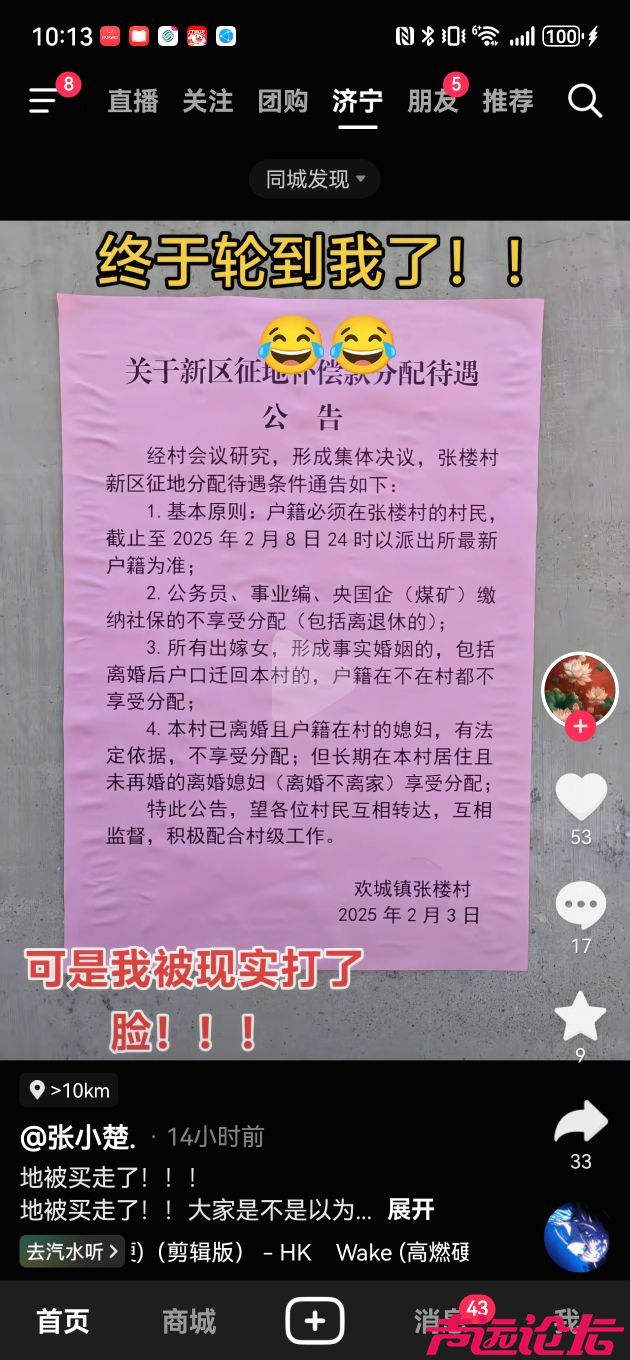Switch to the 团购 tab
630x1360 pixels.
point(283,101)
